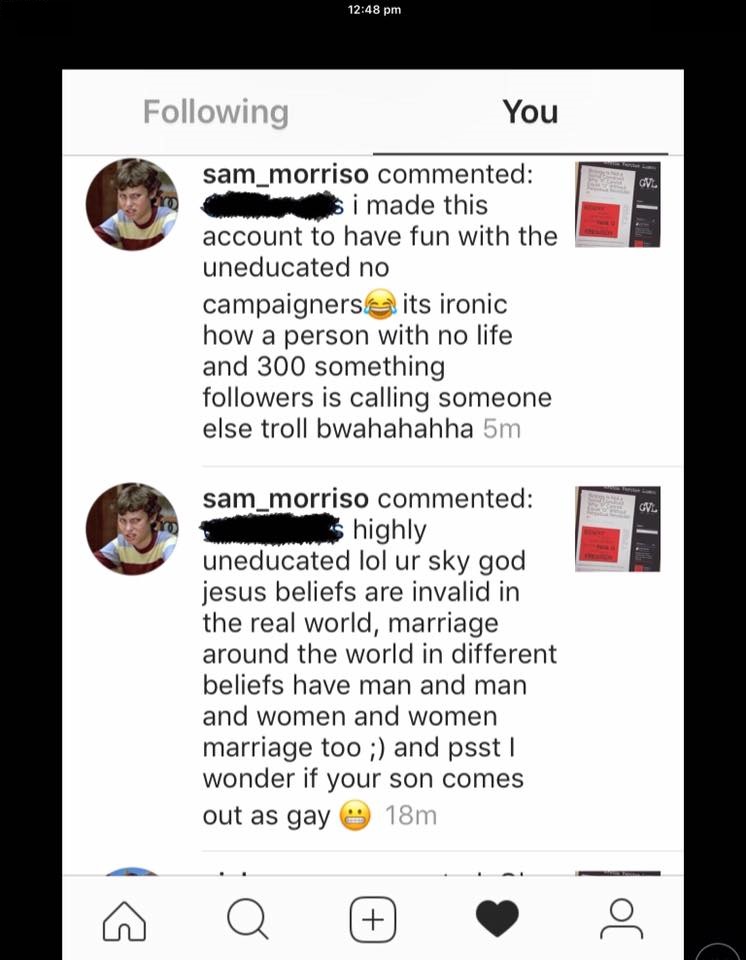This screenshot has width=746, height=960.
Task: Open the sam_morriso username link on the 18m comment
Action: 285,498
